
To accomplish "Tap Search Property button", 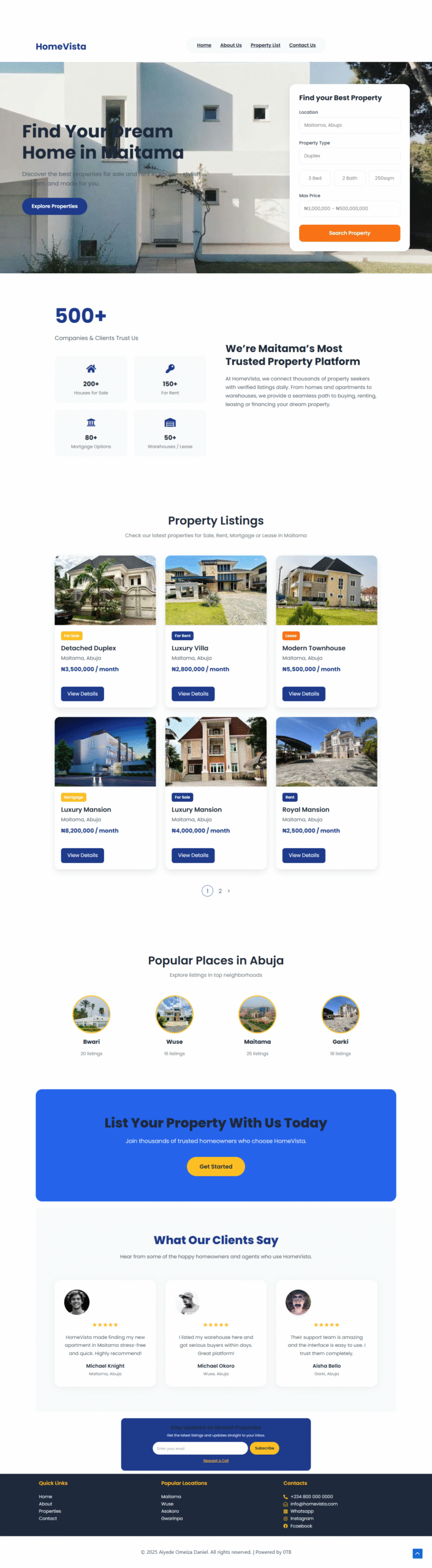I will pyautogui.click(x=349, y=233).
